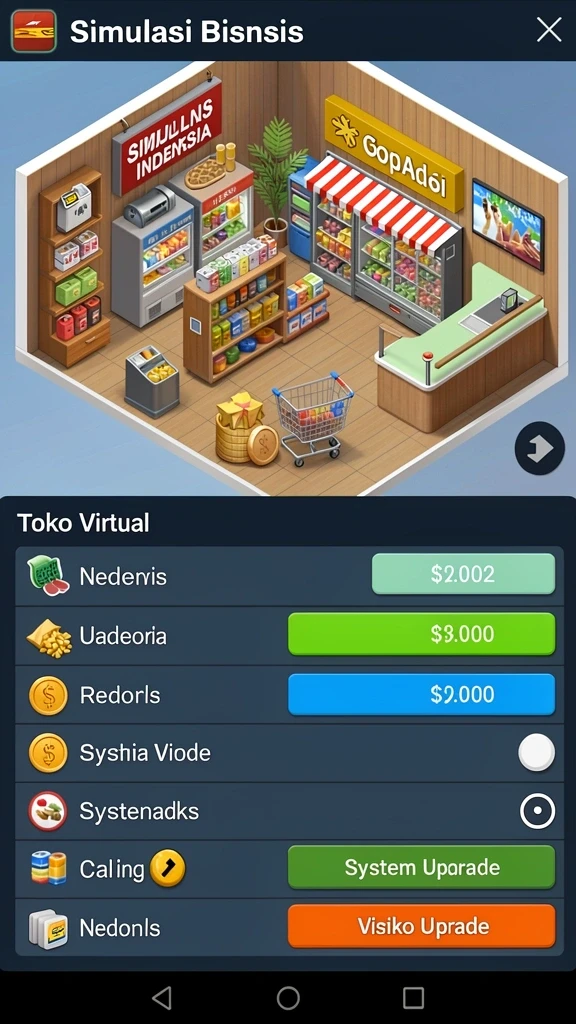
Task: Tap the round arrow button on shop view
Action: (539, 449)
